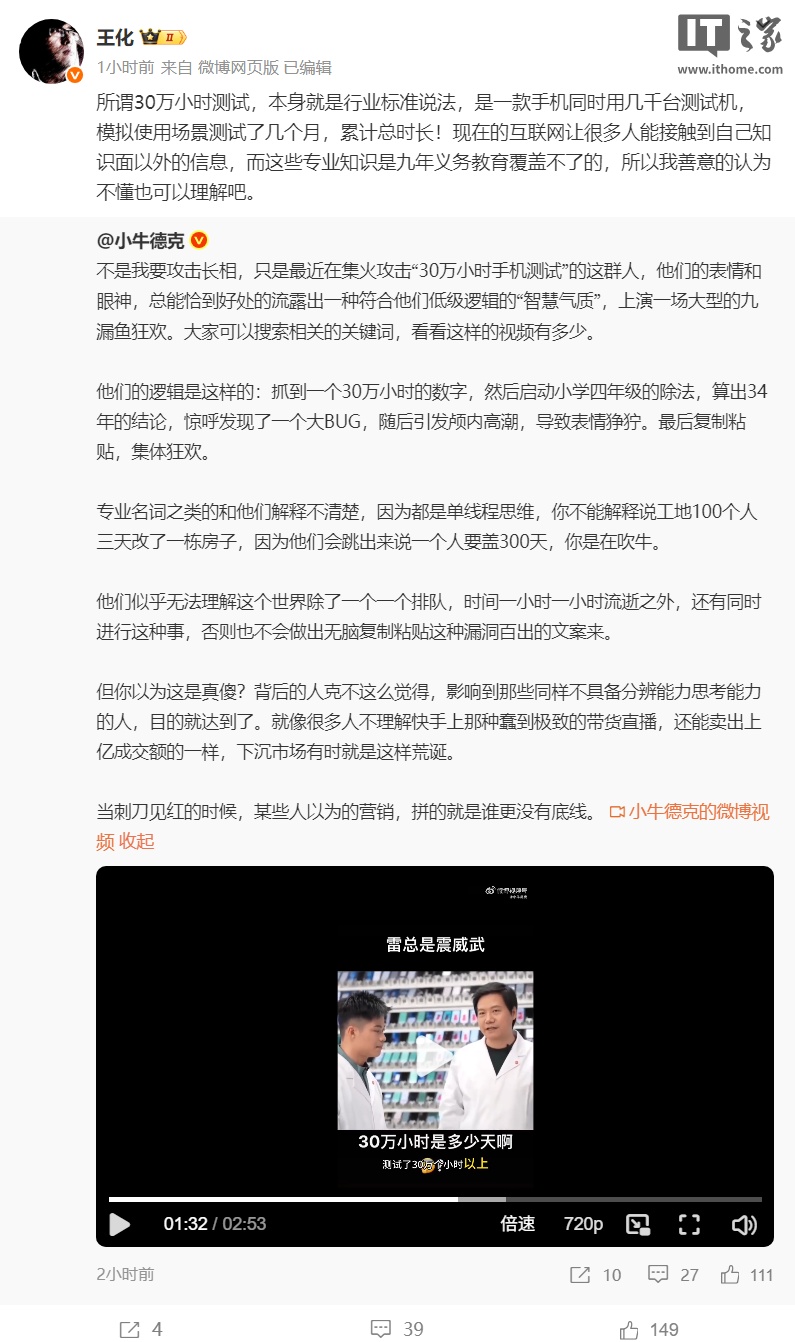Open the @小牛德克 profile link
This screenshot has width=795, height=1342.
(140, 241)
